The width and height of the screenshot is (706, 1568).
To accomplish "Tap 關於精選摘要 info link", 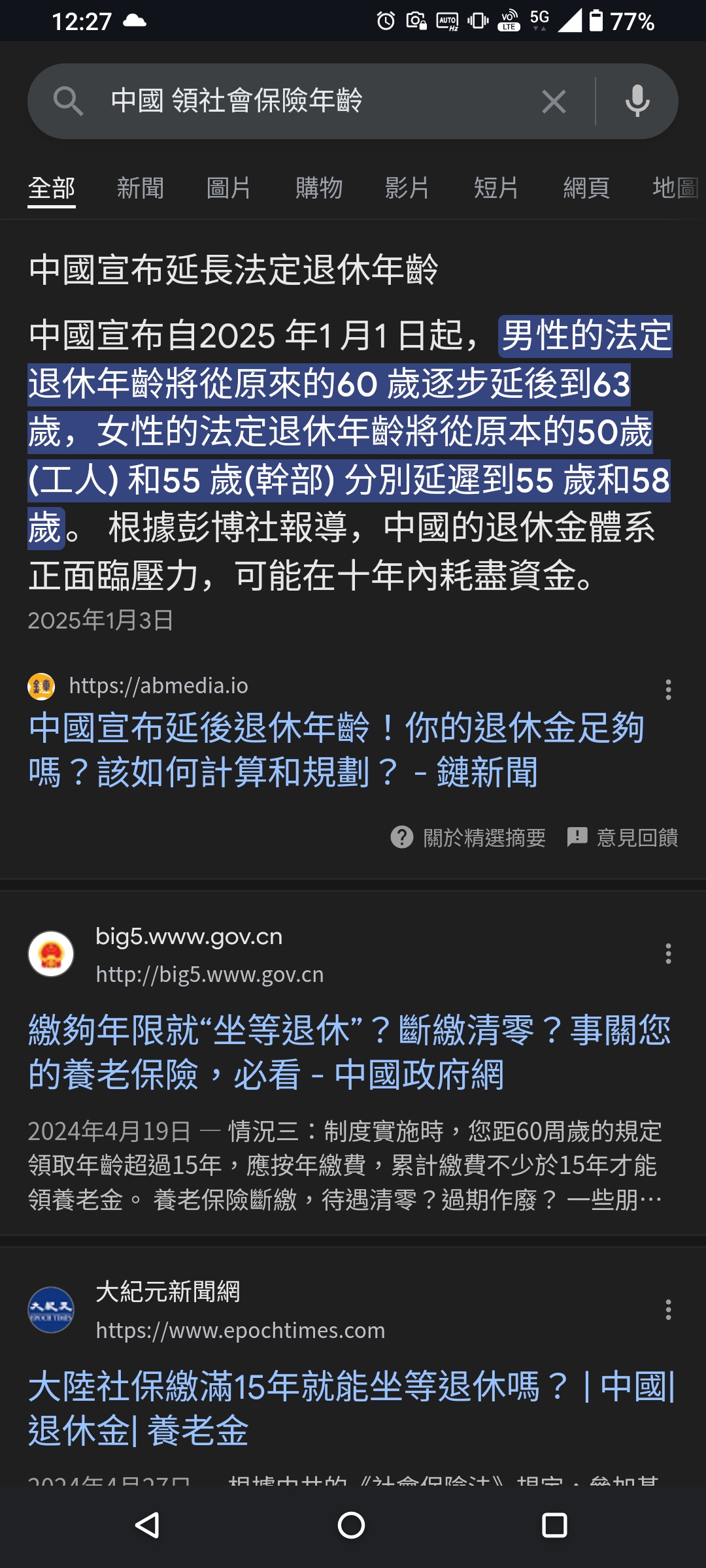I will pos(468,837).
